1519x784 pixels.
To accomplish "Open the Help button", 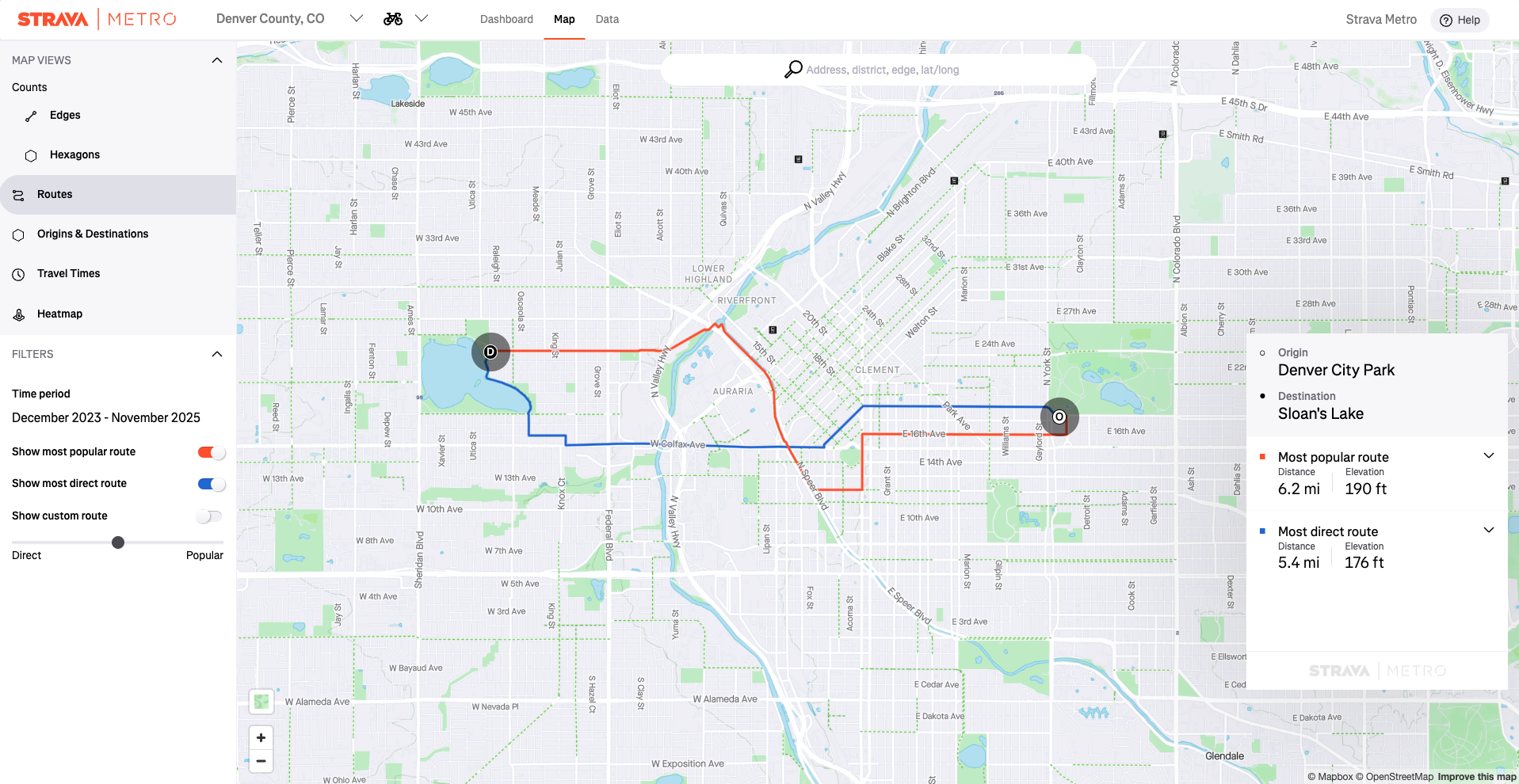I will tap(1460, 21).
